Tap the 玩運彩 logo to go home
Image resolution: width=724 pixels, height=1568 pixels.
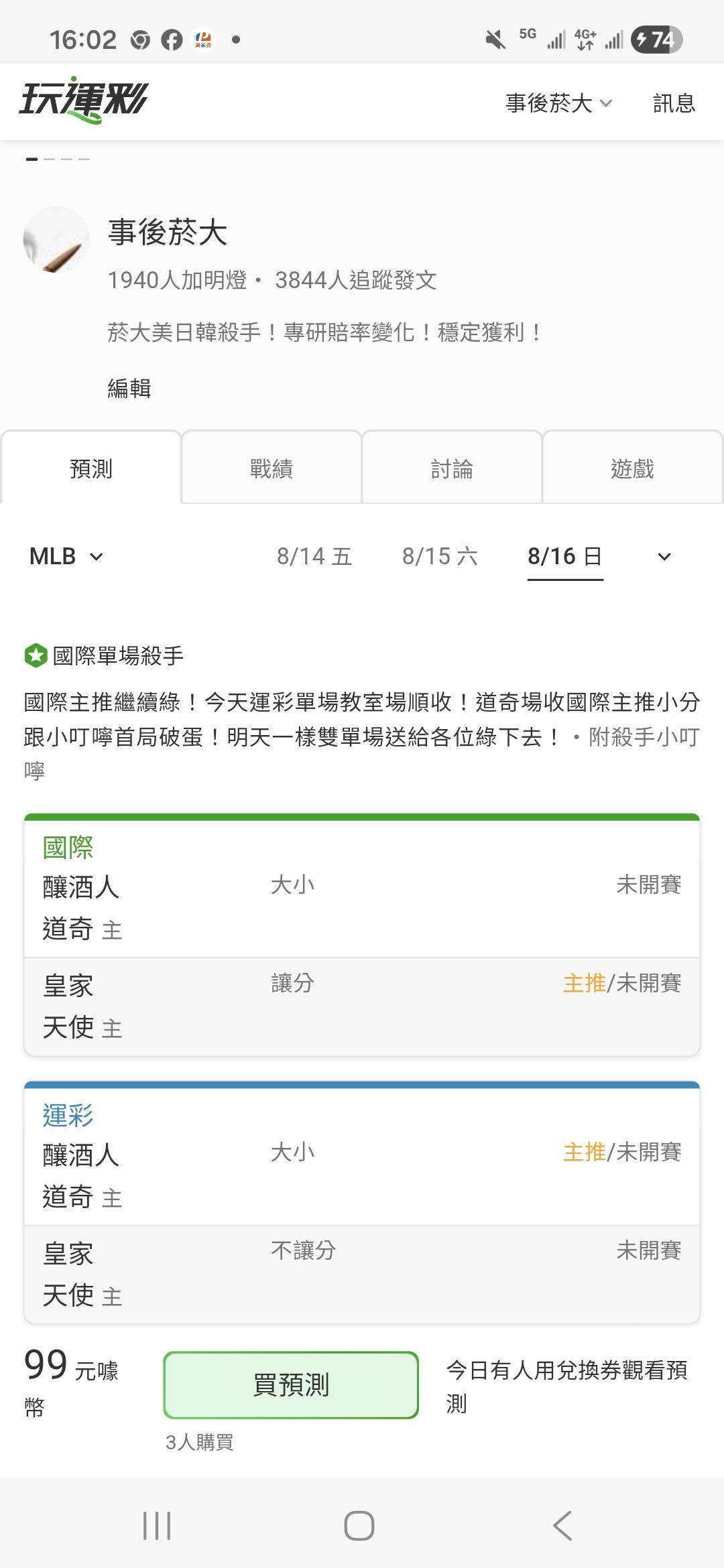[x=84, y=101]
